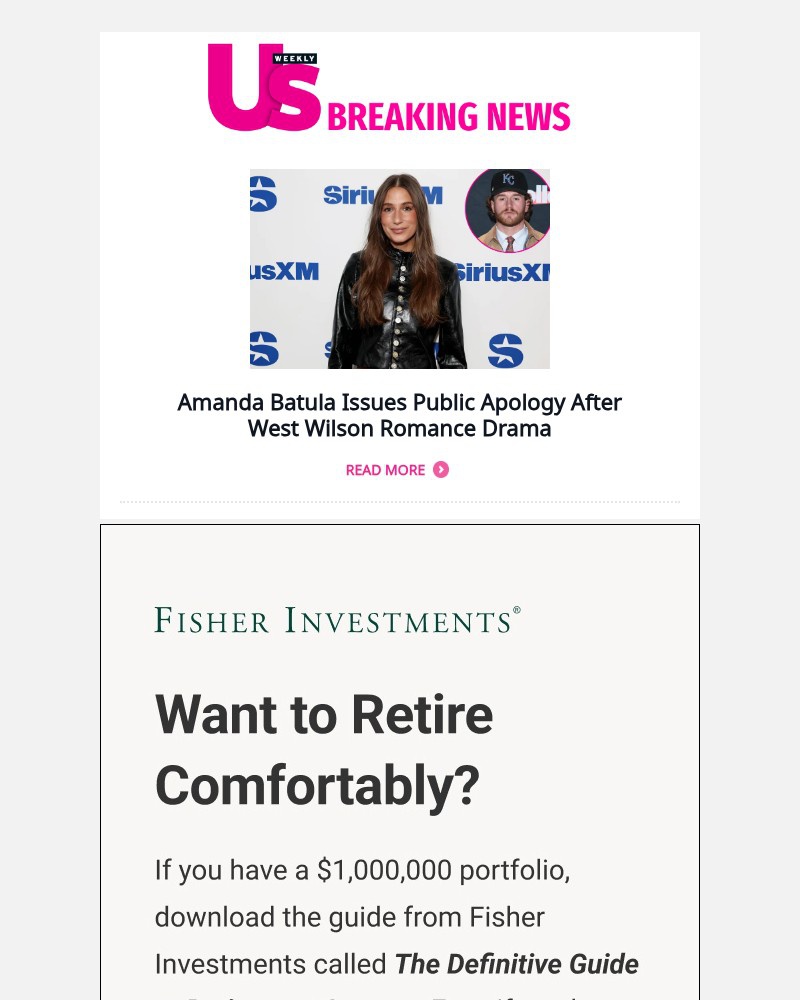Click the registered trademark symbol after Fisher Investments
Viewport: 800px width, 1000px height.
pos(517,608)
